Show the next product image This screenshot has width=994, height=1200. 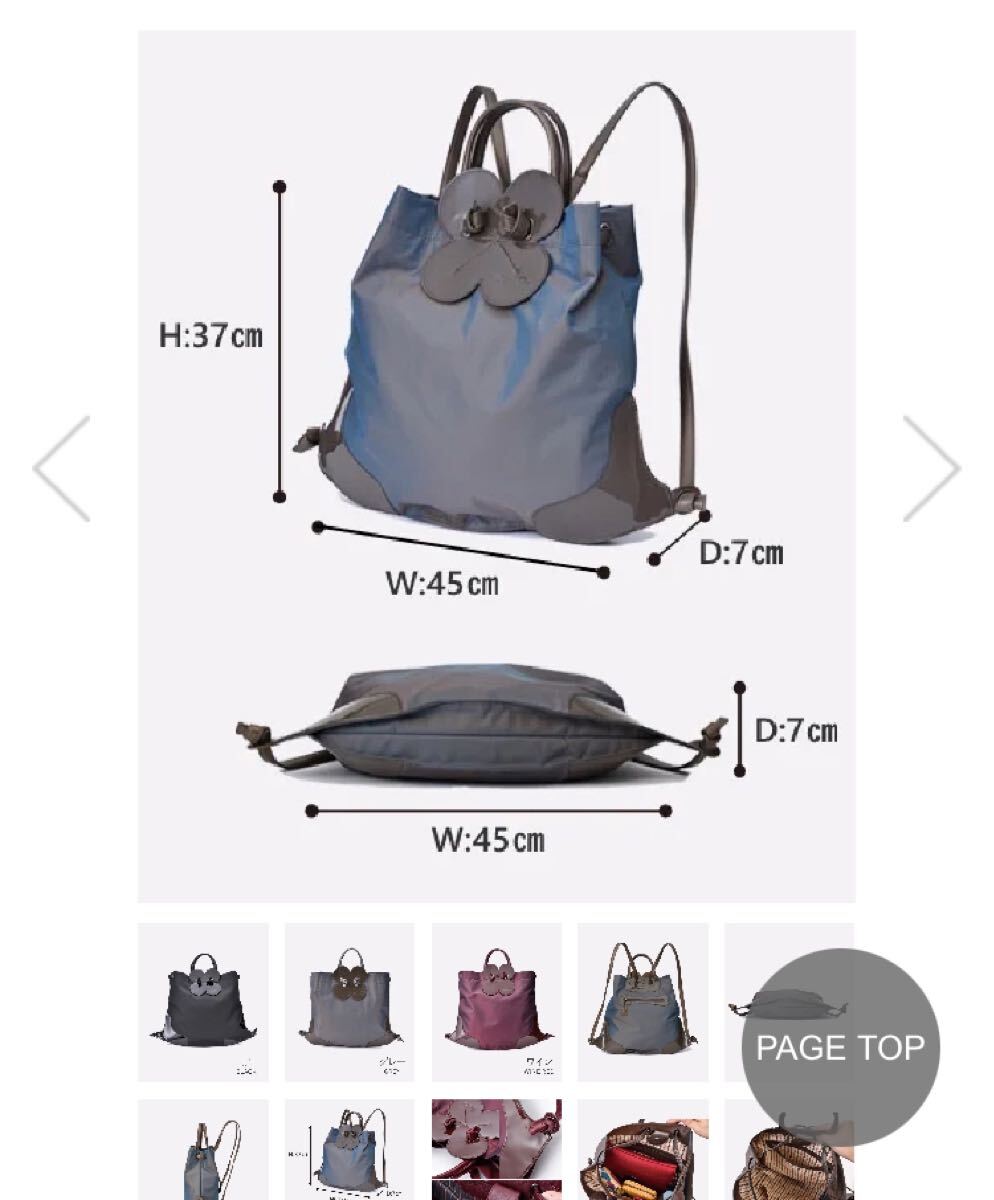[x=930, y=469]
